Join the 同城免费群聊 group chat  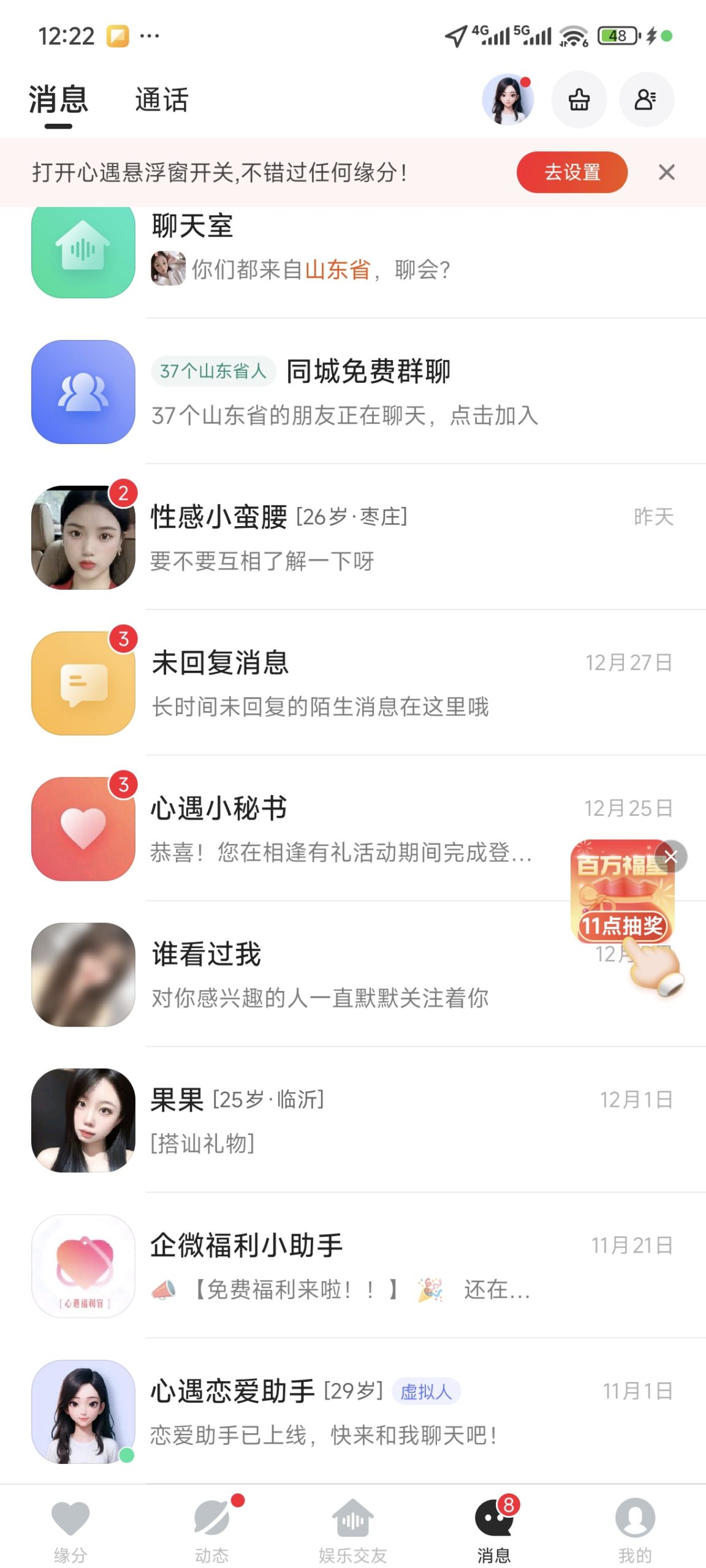(x=368, y=392)
